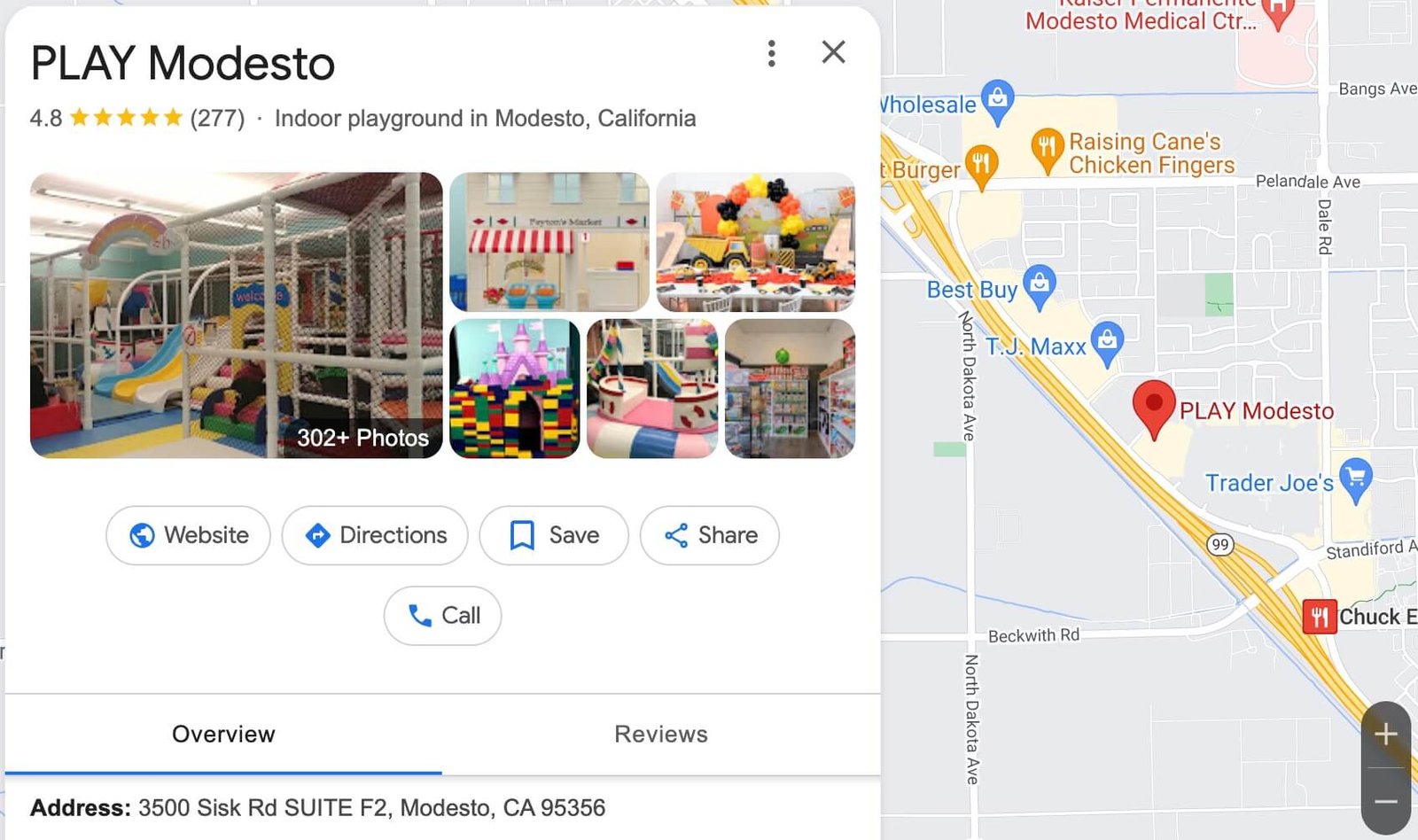Screen dimensions: 1418x840
Task: Select the Overview tab
Action: tap(223, 735)
